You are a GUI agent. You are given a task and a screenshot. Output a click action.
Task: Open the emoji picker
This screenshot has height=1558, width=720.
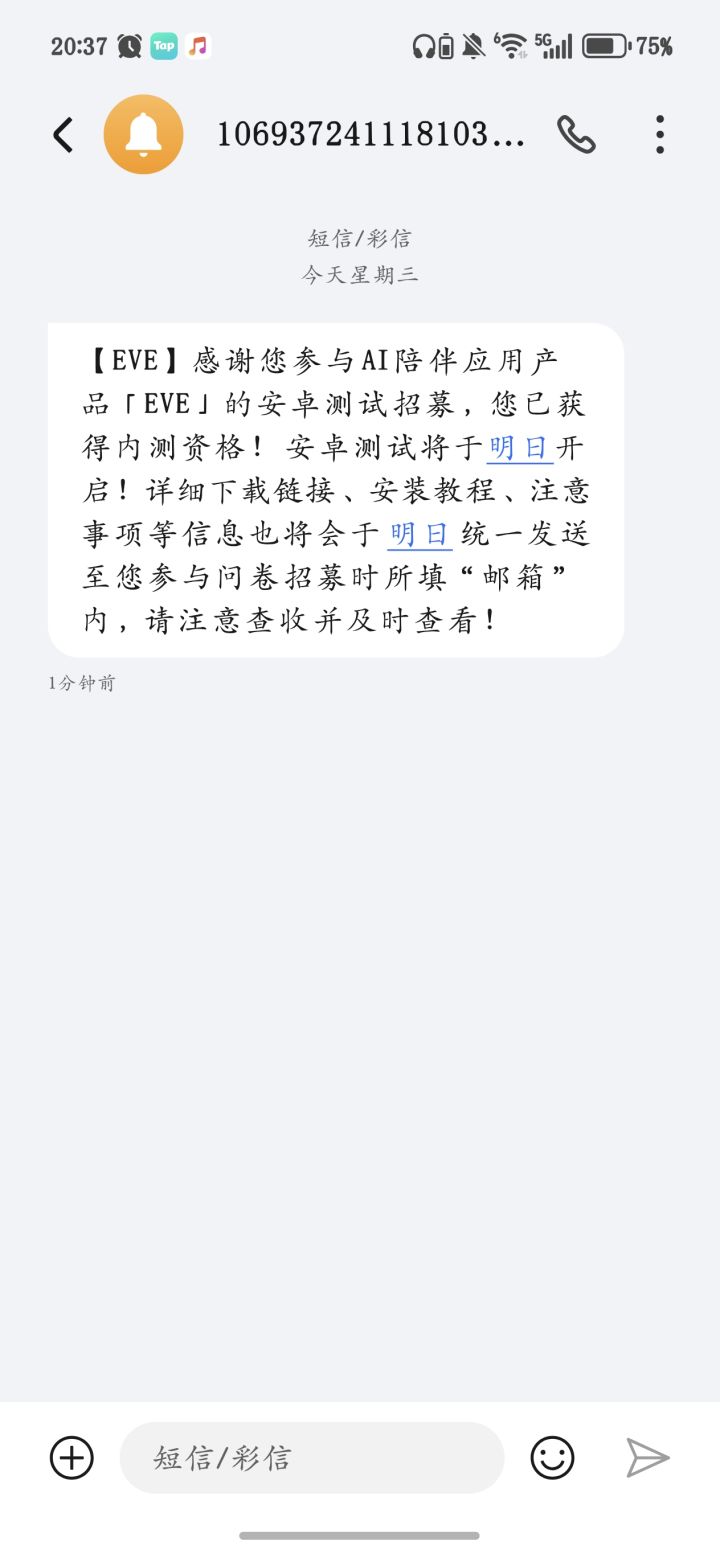(552, 1457)
